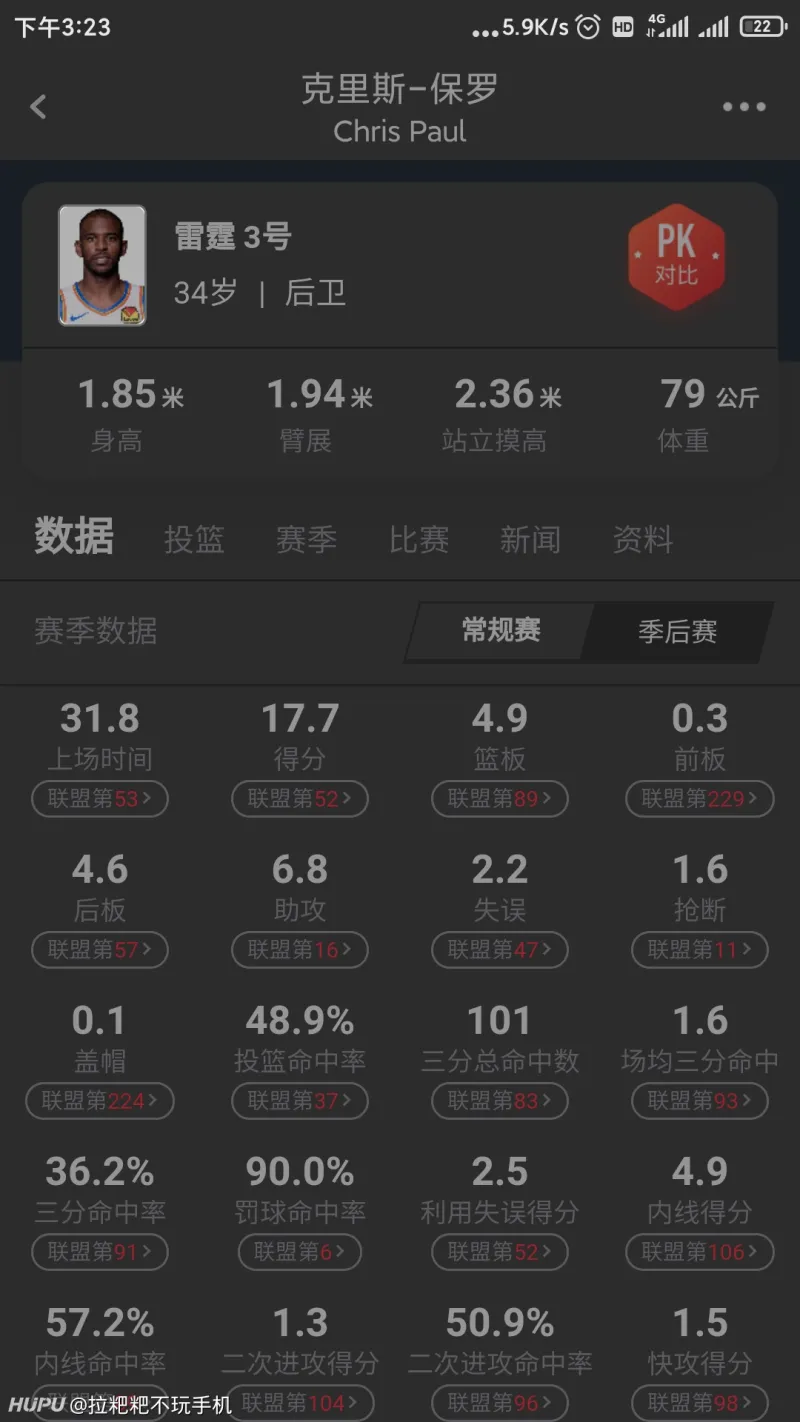The image size is (800, 1422).
Task: View league rank 16 for 助攻
Action: click(300, 950)
